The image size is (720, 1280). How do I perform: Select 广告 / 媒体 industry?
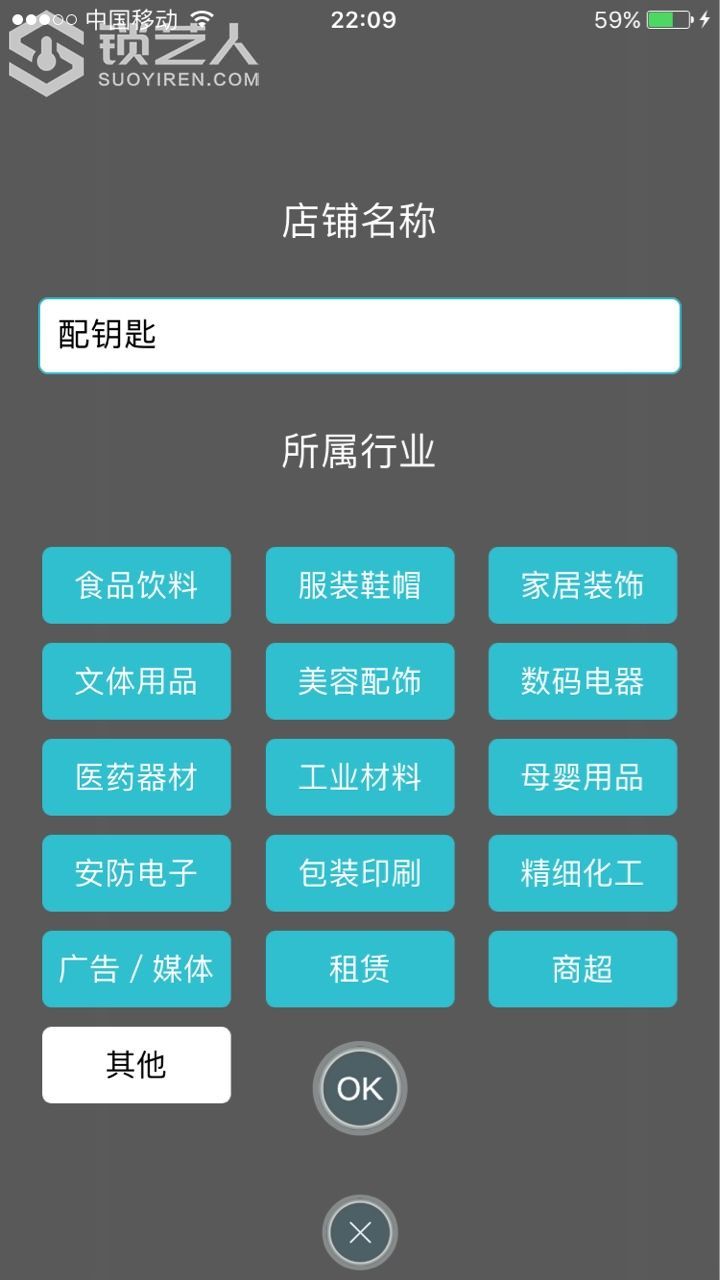click(136, 969)
